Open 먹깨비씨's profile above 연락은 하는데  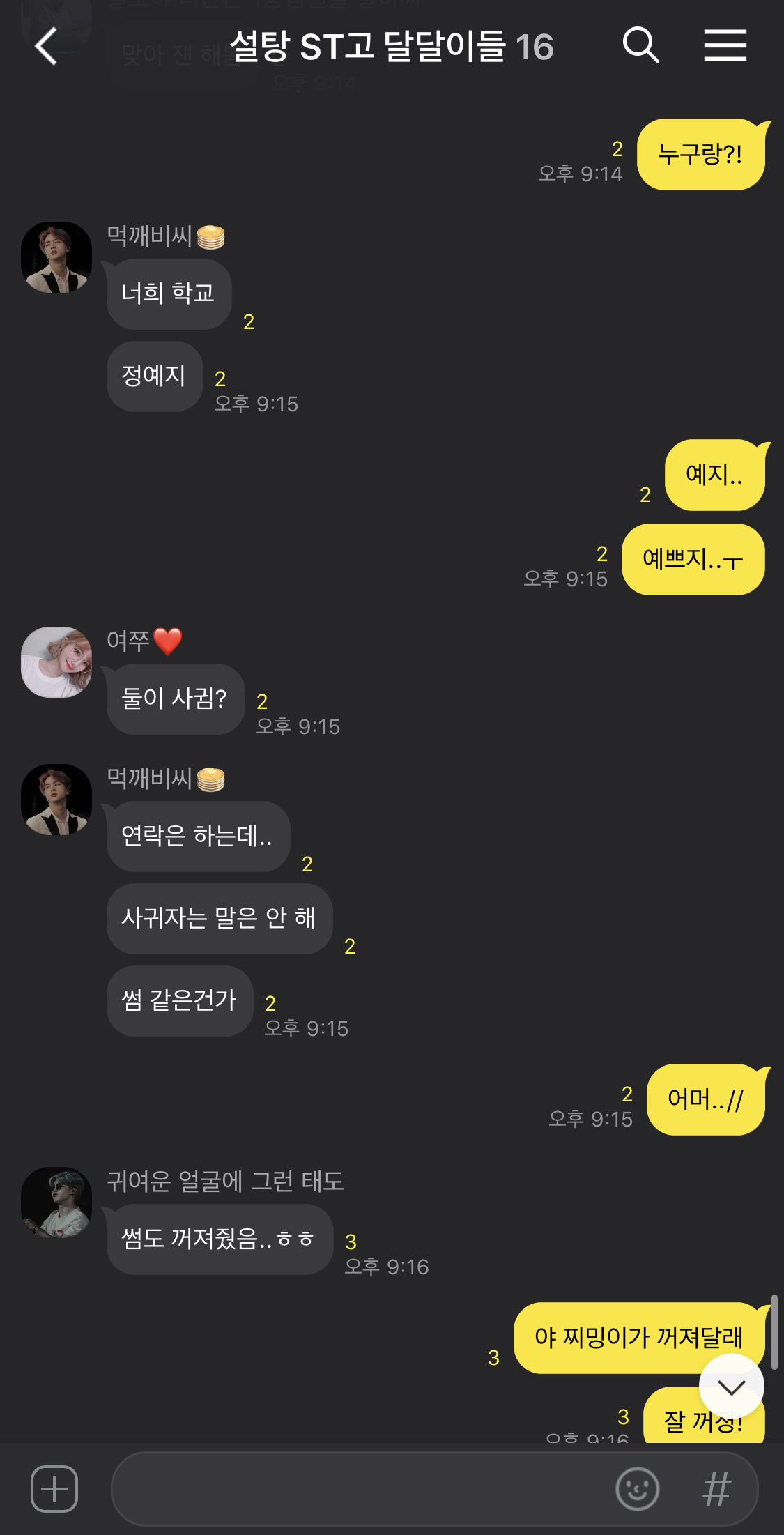[x=56, y=800]
